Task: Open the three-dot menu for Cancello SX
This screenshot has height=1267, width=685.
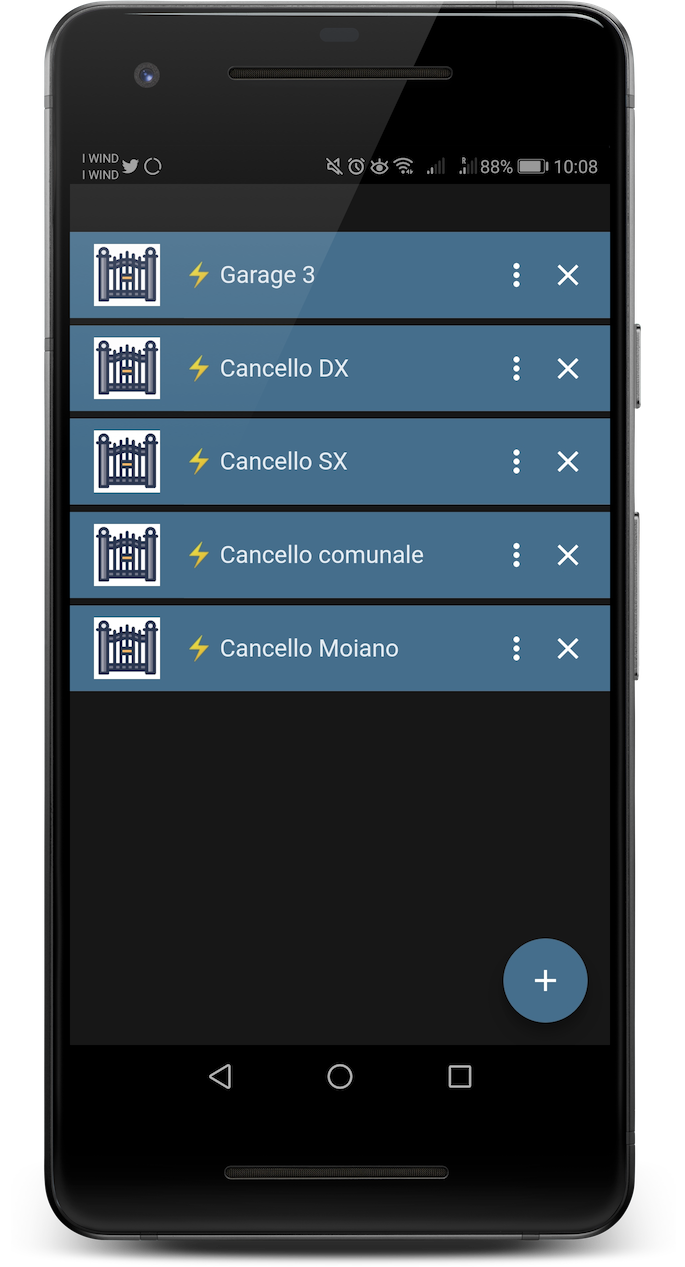Action: click(516, 461)
